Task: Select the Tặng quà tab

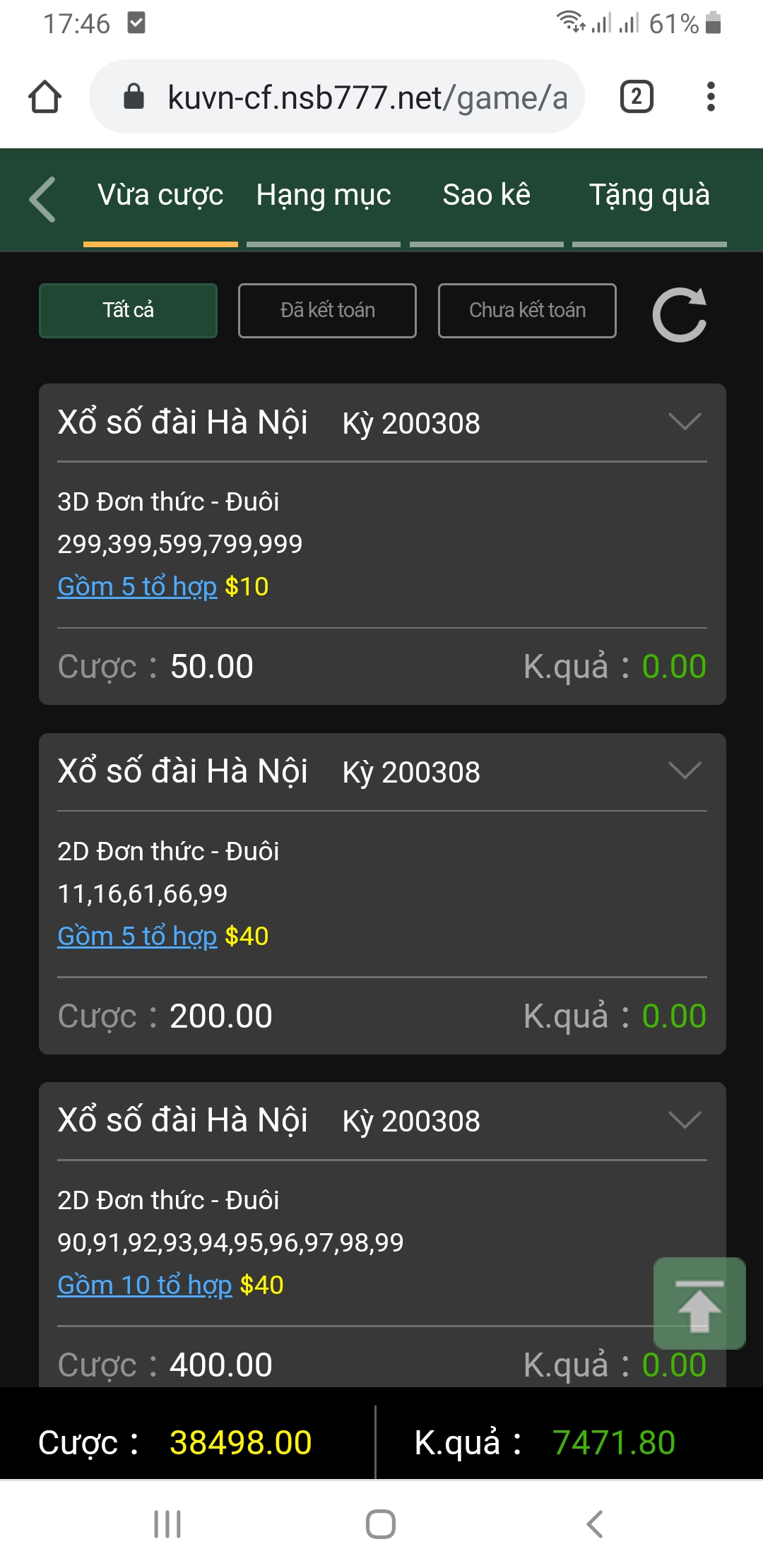Action: 649,195
